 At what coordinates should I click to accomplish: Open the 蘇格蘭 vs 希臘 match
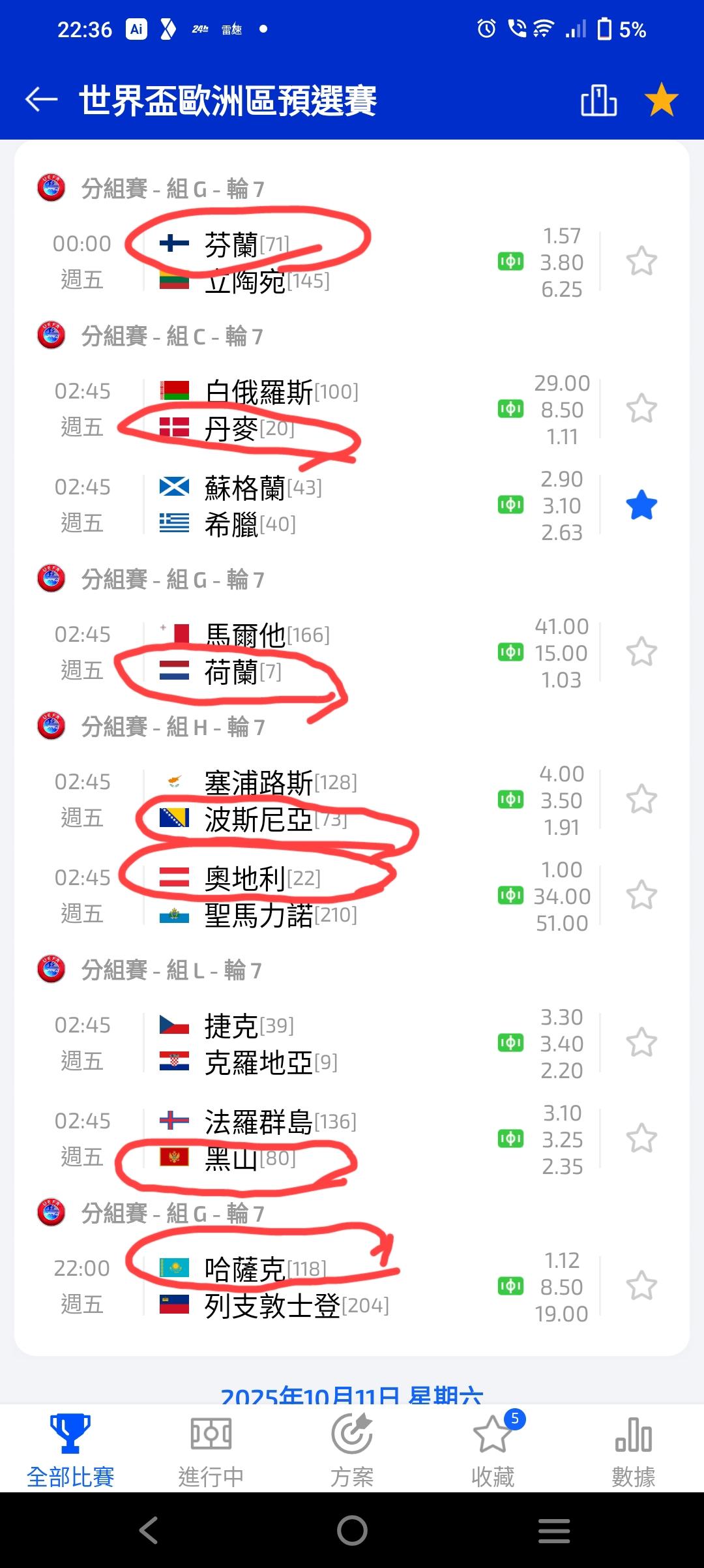tap(312, 505)
